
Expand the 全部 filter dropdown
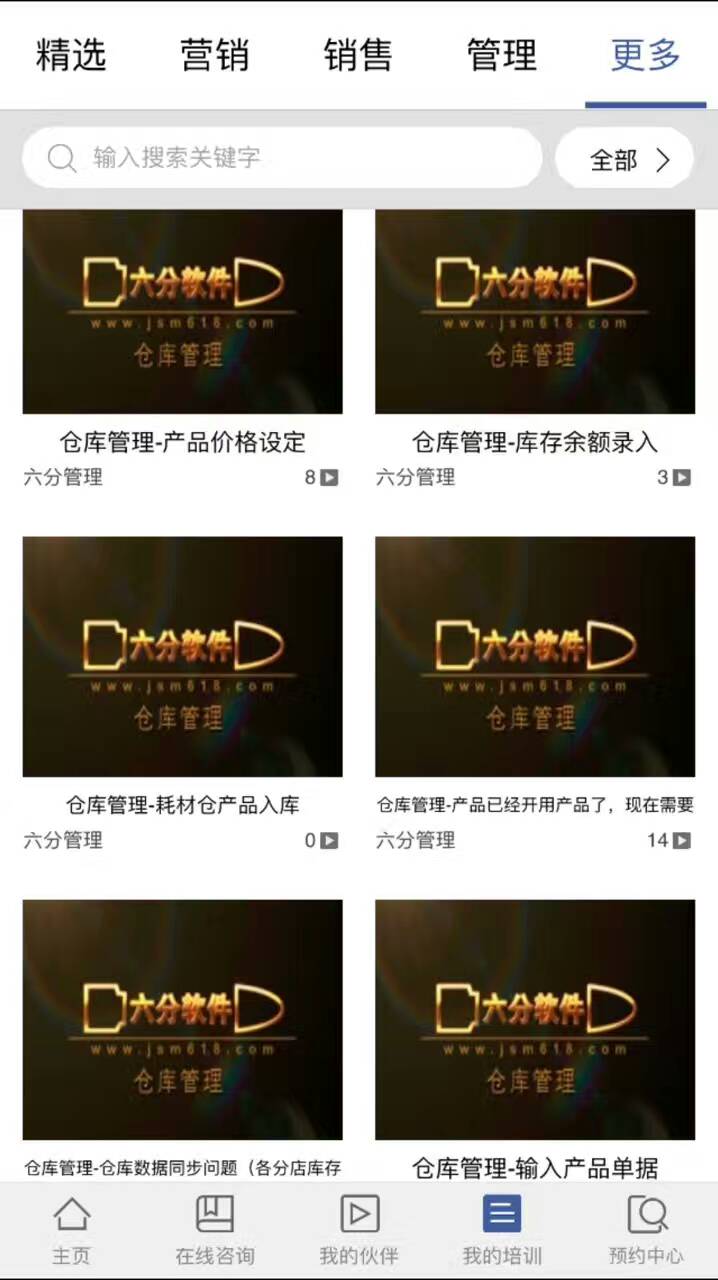[625, 159]
